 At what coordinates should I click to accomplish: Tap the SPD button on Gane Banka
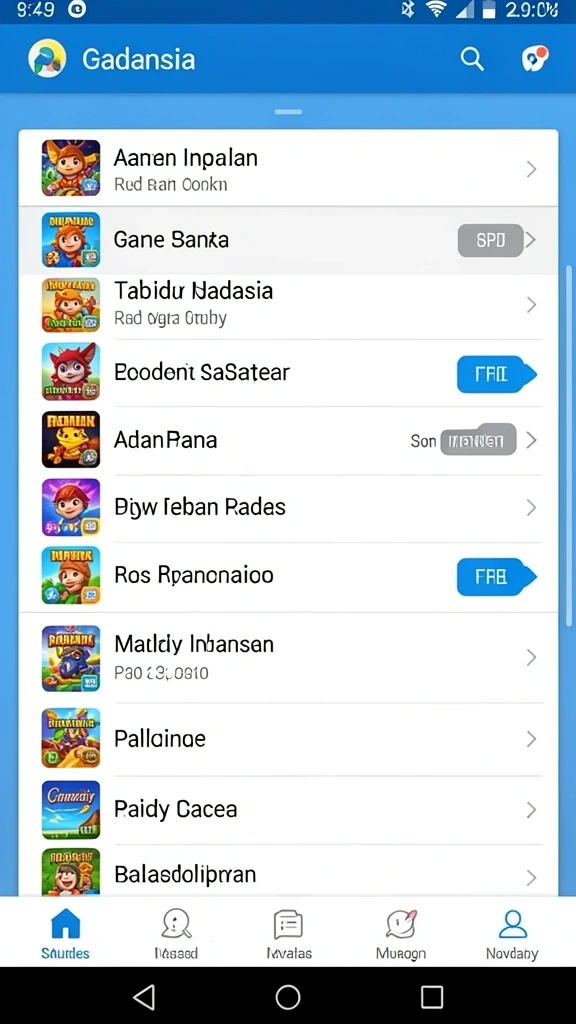pyautogui.click(x=490, y=240)
